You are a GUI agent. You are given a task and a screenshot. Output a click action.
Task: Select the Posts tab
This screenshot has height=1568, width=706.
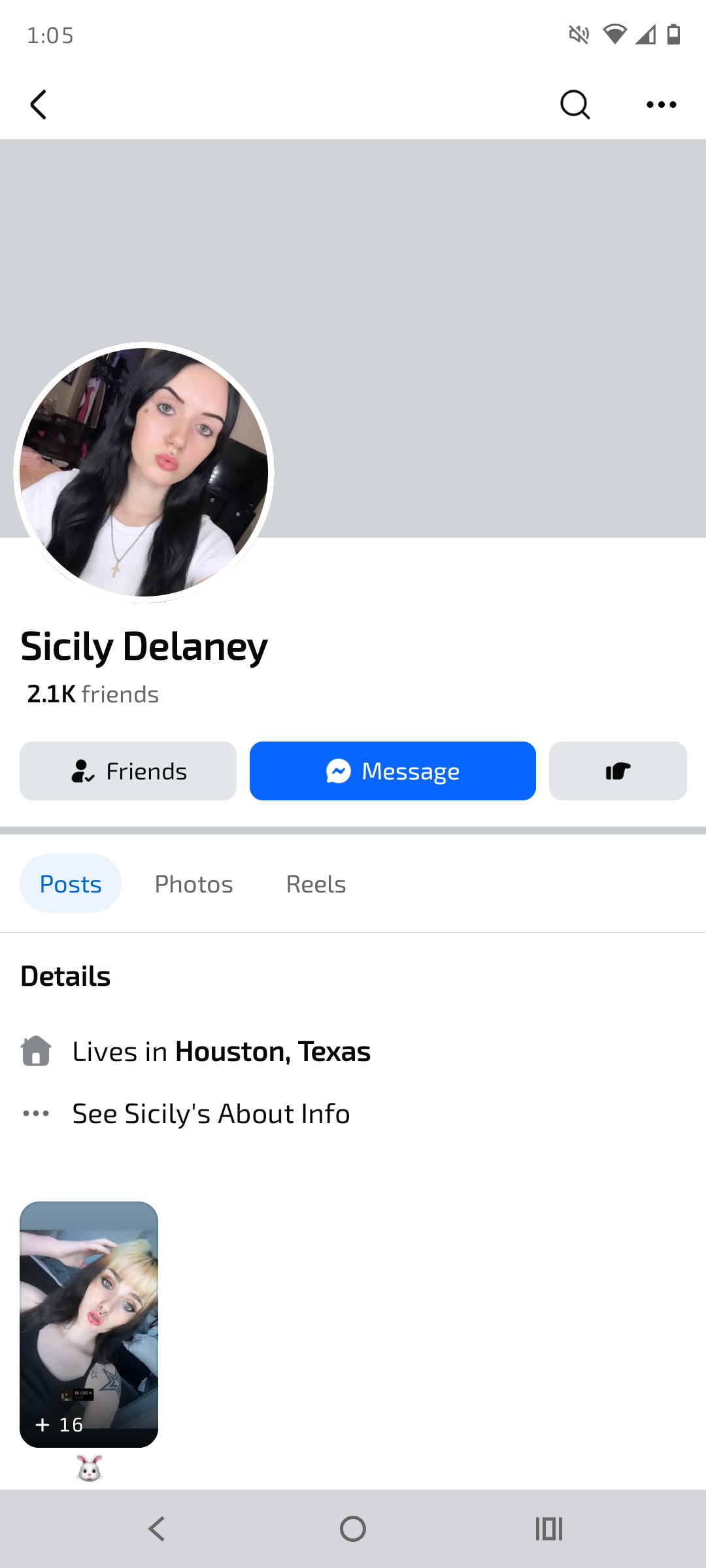pyautogui.click(x=71, y=884)
